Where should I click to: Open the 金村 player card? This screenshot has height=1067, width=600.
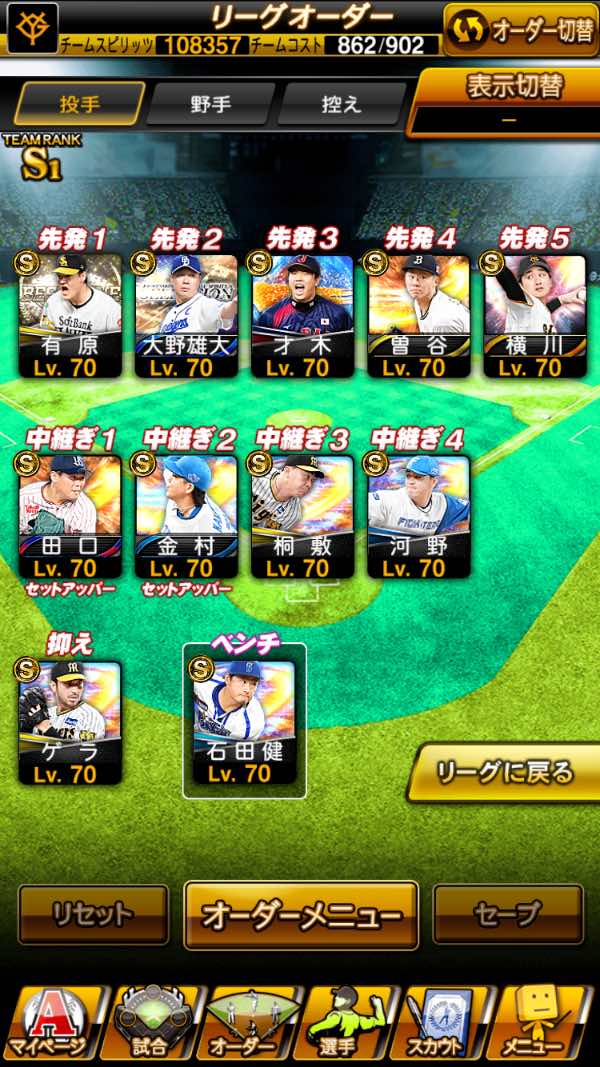click(186, 516)
